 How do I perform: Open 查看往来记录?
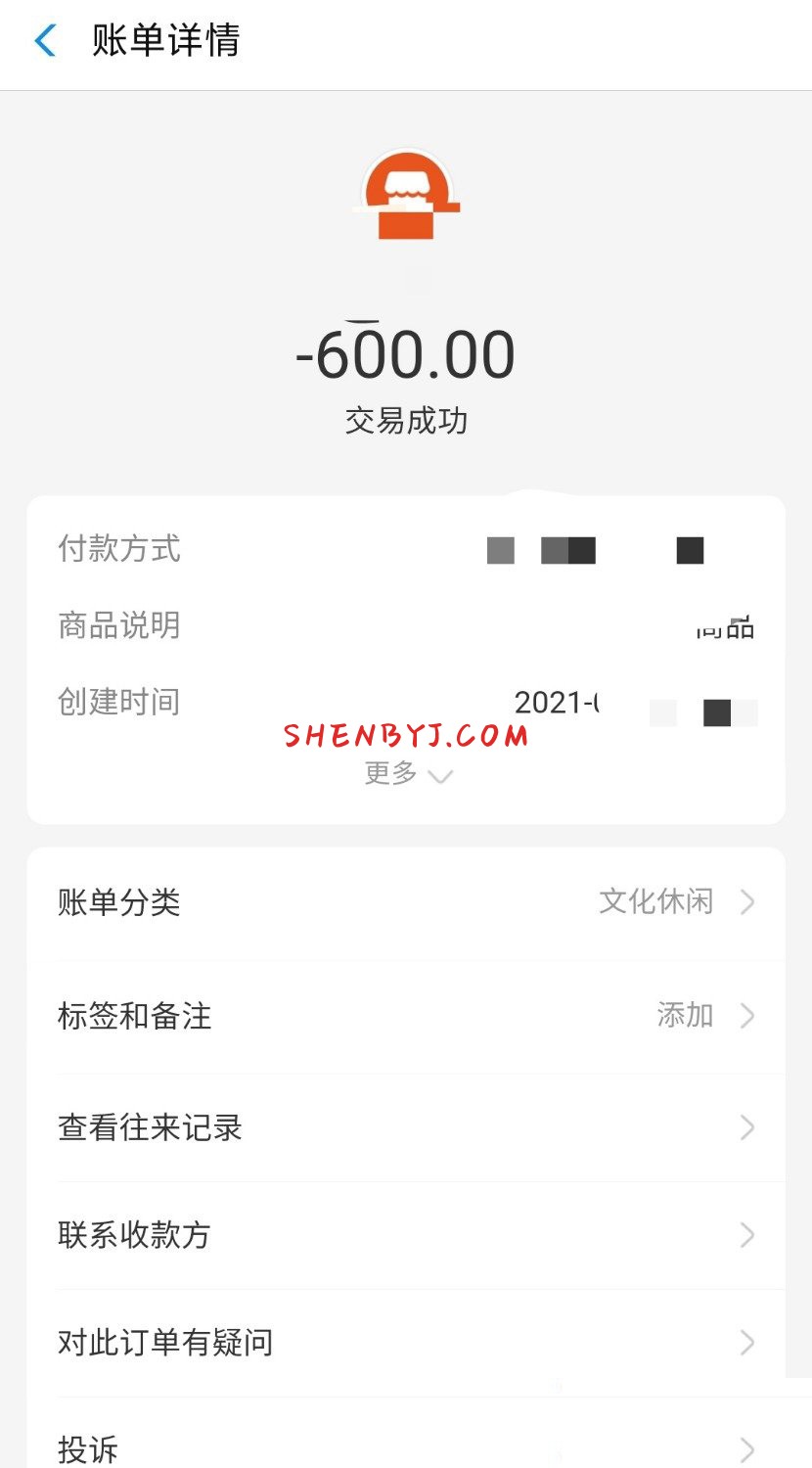pyautogui.click(x=405, y=1127)
